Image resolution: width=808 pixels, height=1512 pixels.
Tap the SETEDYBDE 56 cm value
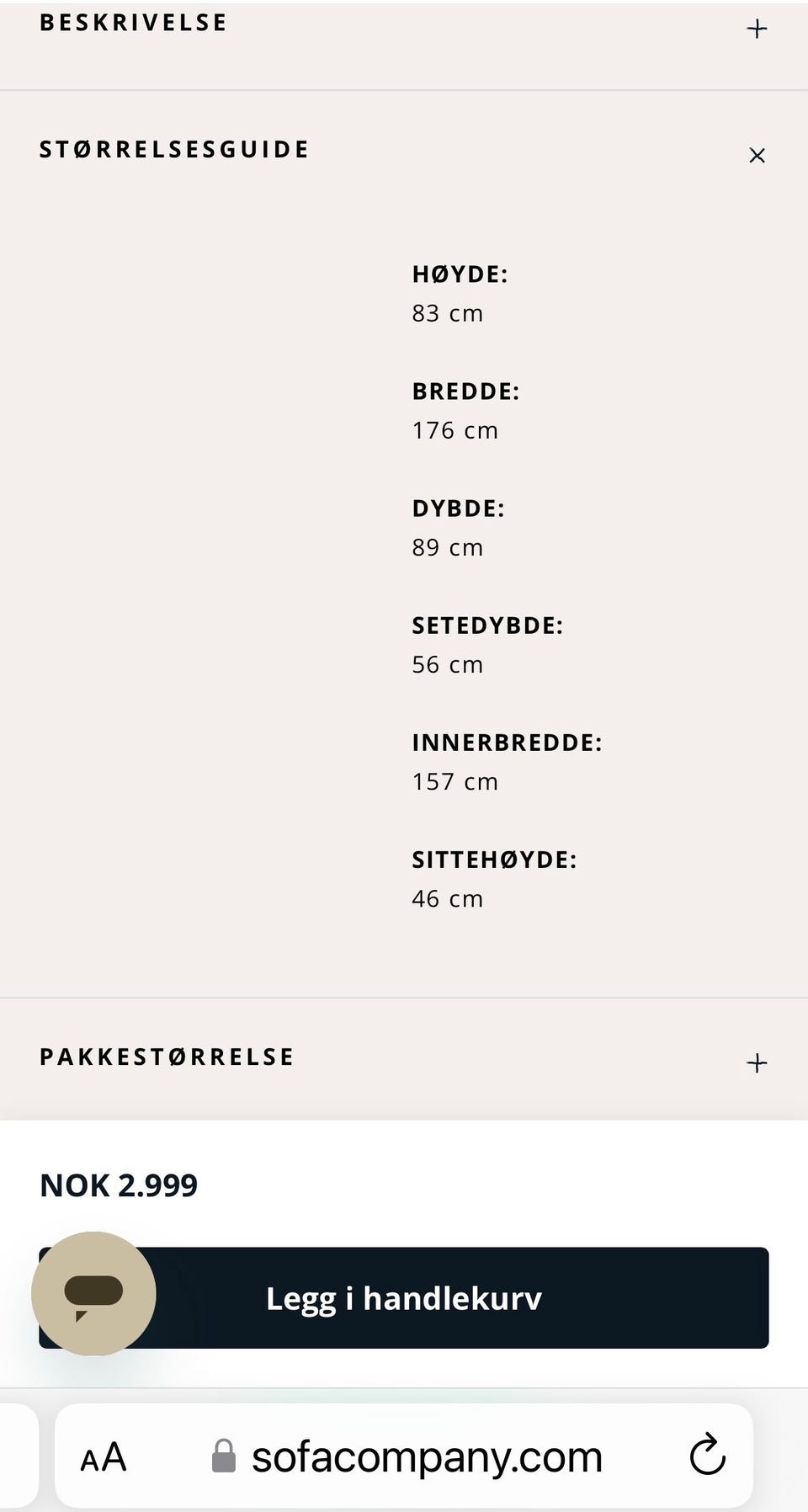coord(448,664)
